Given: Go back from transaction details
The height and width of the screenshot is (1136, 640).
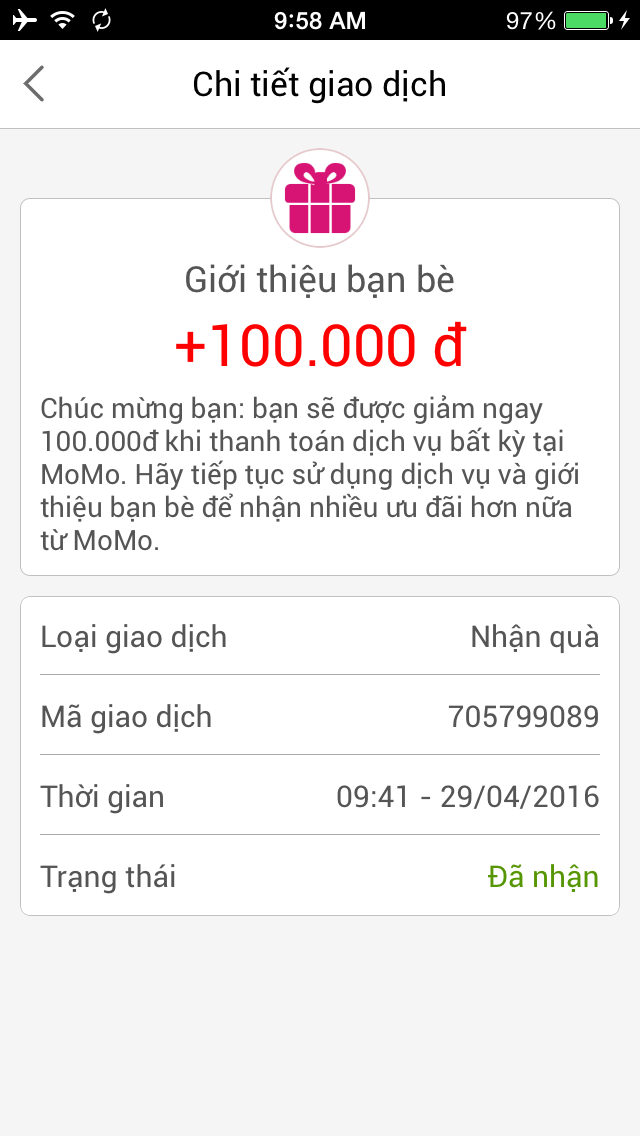Looking at the screenshot, I should click(x=35, y=84).
